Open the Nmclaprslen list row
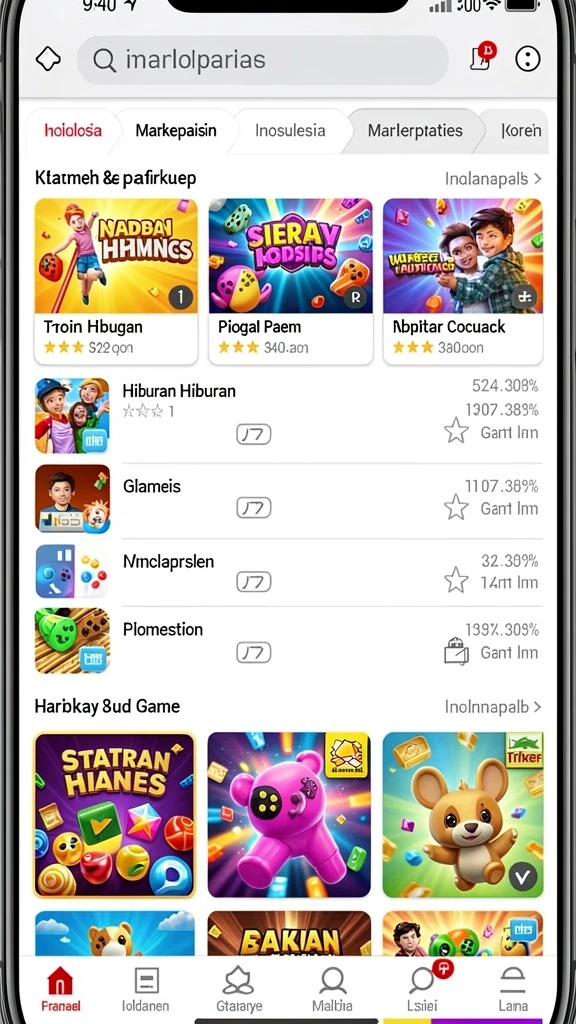 [x=288, y=571]
